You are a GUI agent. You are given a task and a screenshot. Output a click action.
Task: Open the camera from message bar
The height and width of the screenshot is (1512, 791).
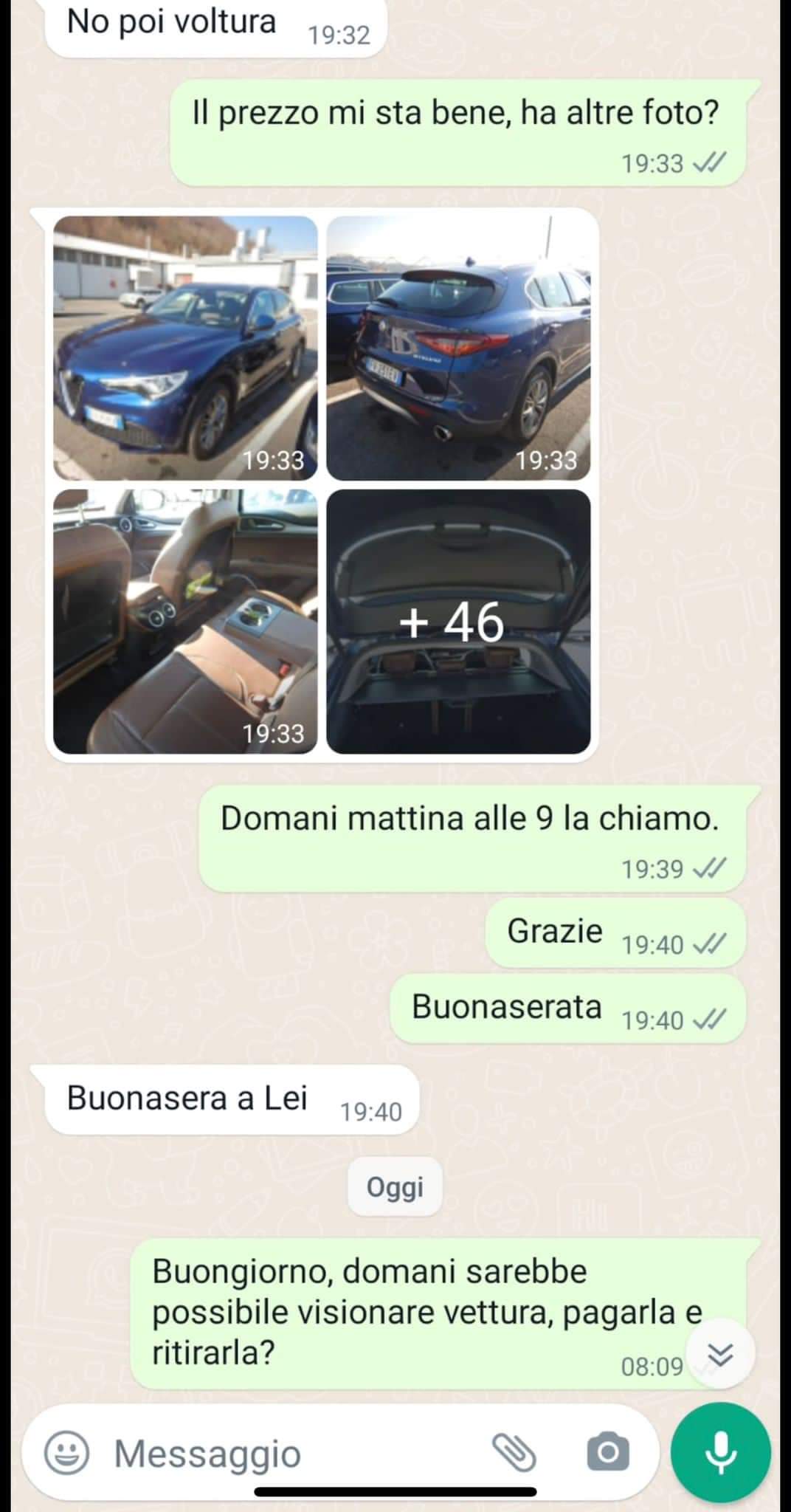point(608,1453)
